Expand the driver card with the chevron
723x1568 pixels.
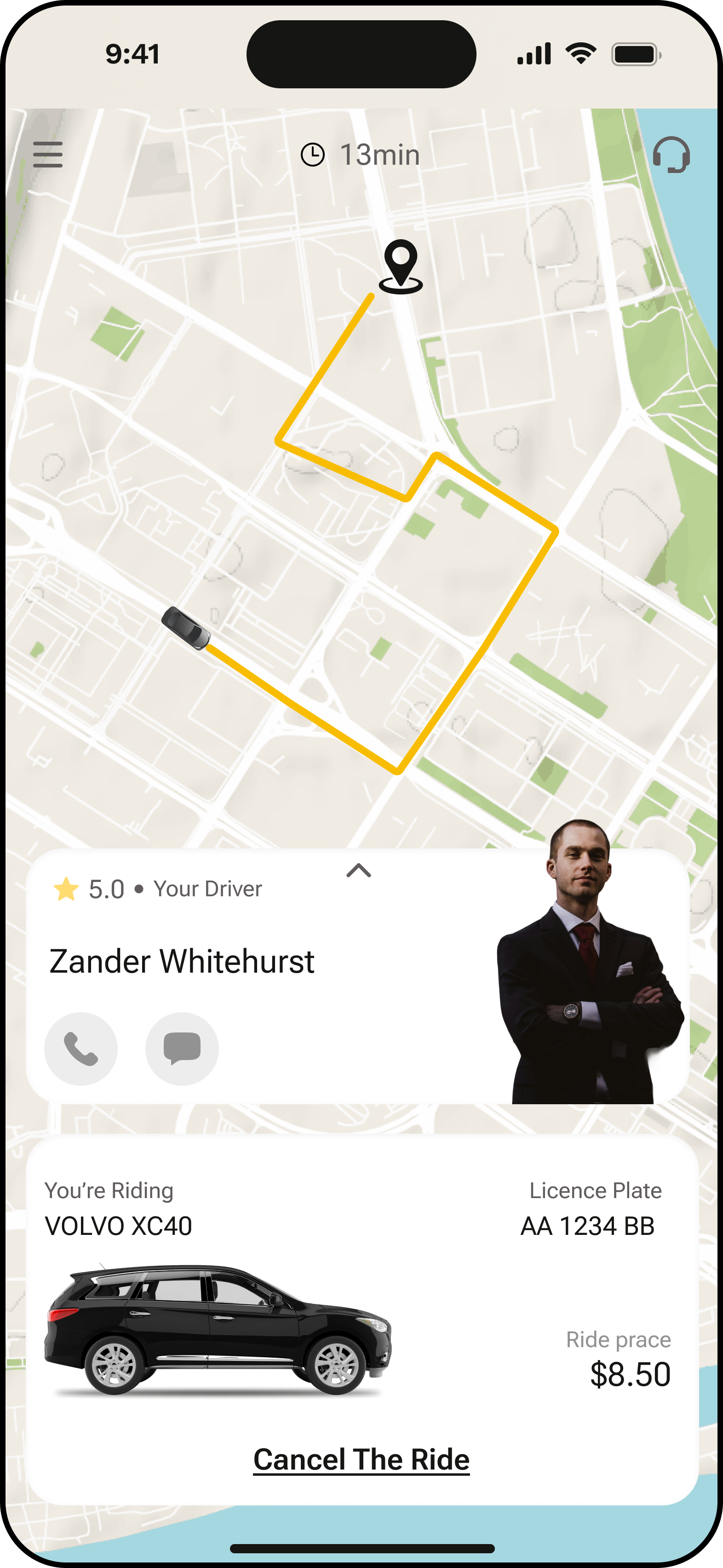(x=358, y=871)
